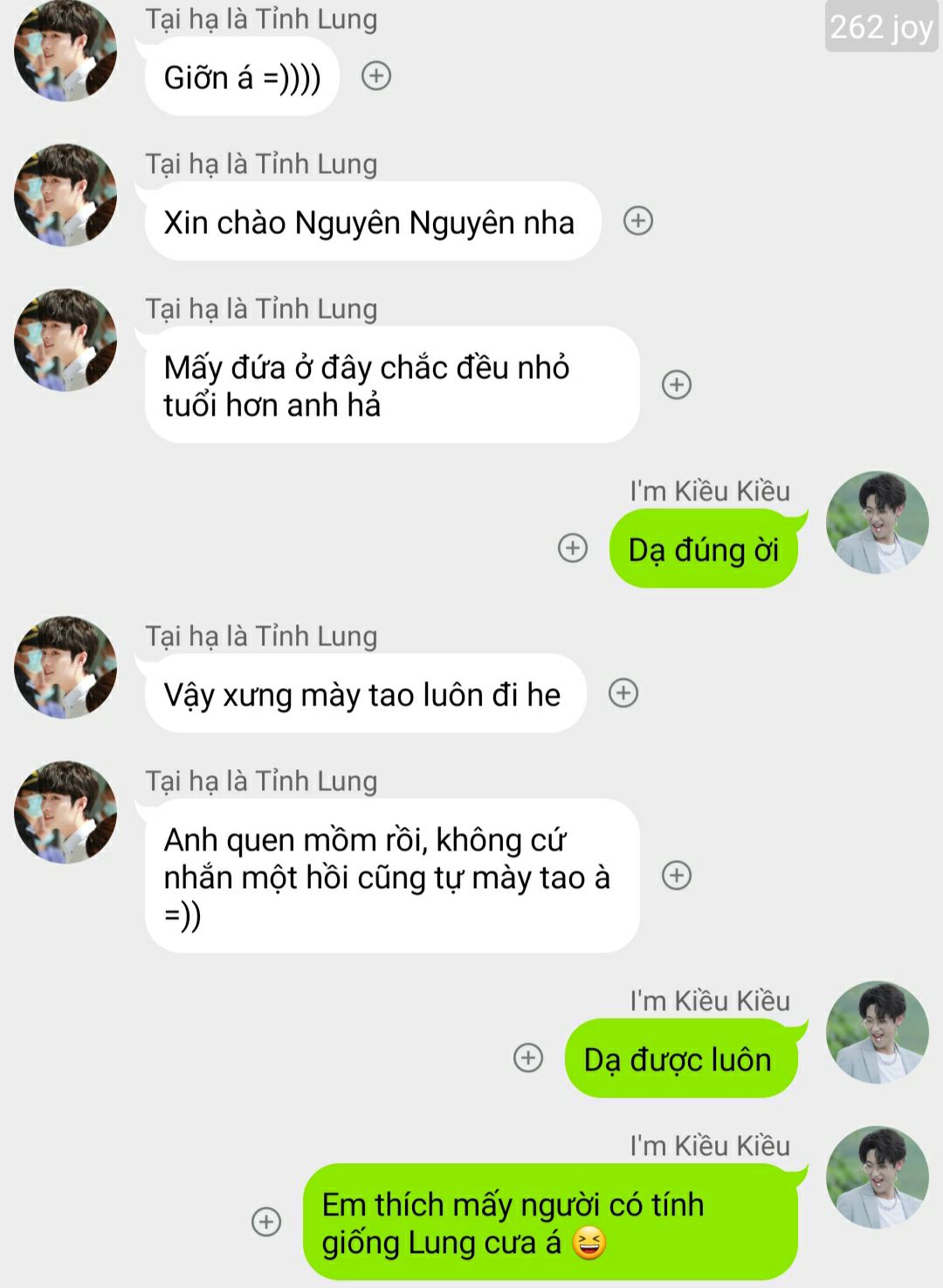Select the plus icon beside "Dạ đúng ời"
This screenshot has width=943, height=1288.
pyautogui.click(x=573, y=548)
